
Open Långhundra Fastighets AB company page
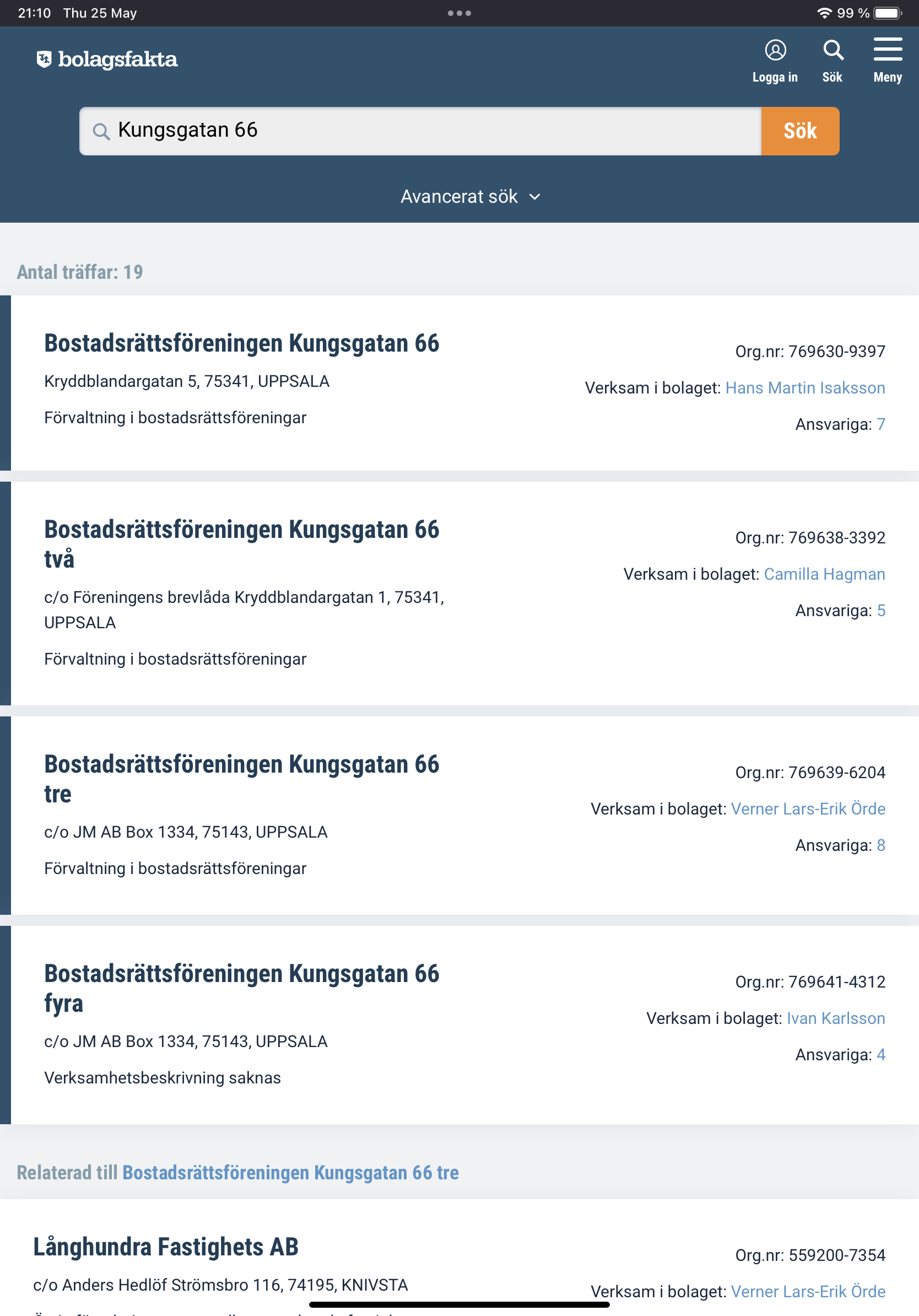coord(166,1247)
